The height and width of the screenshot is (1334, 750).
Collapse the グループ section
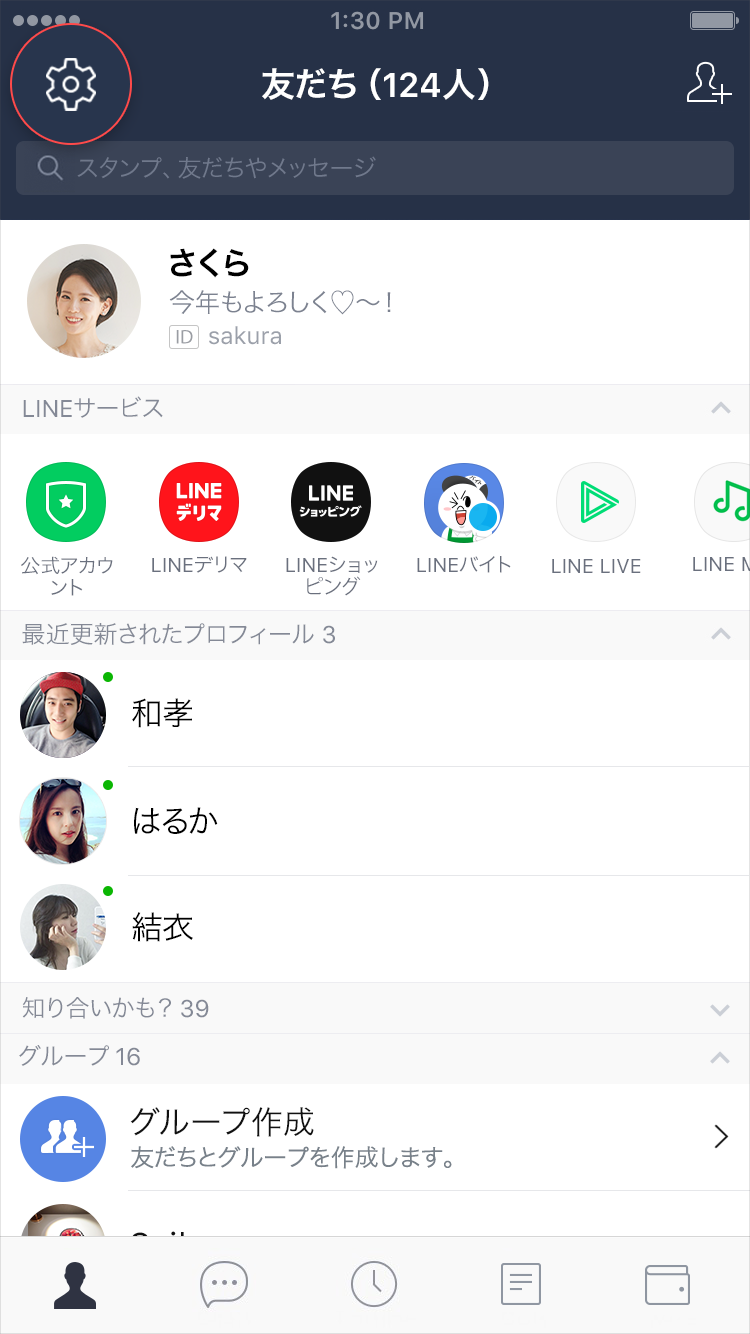[720, 1057]
